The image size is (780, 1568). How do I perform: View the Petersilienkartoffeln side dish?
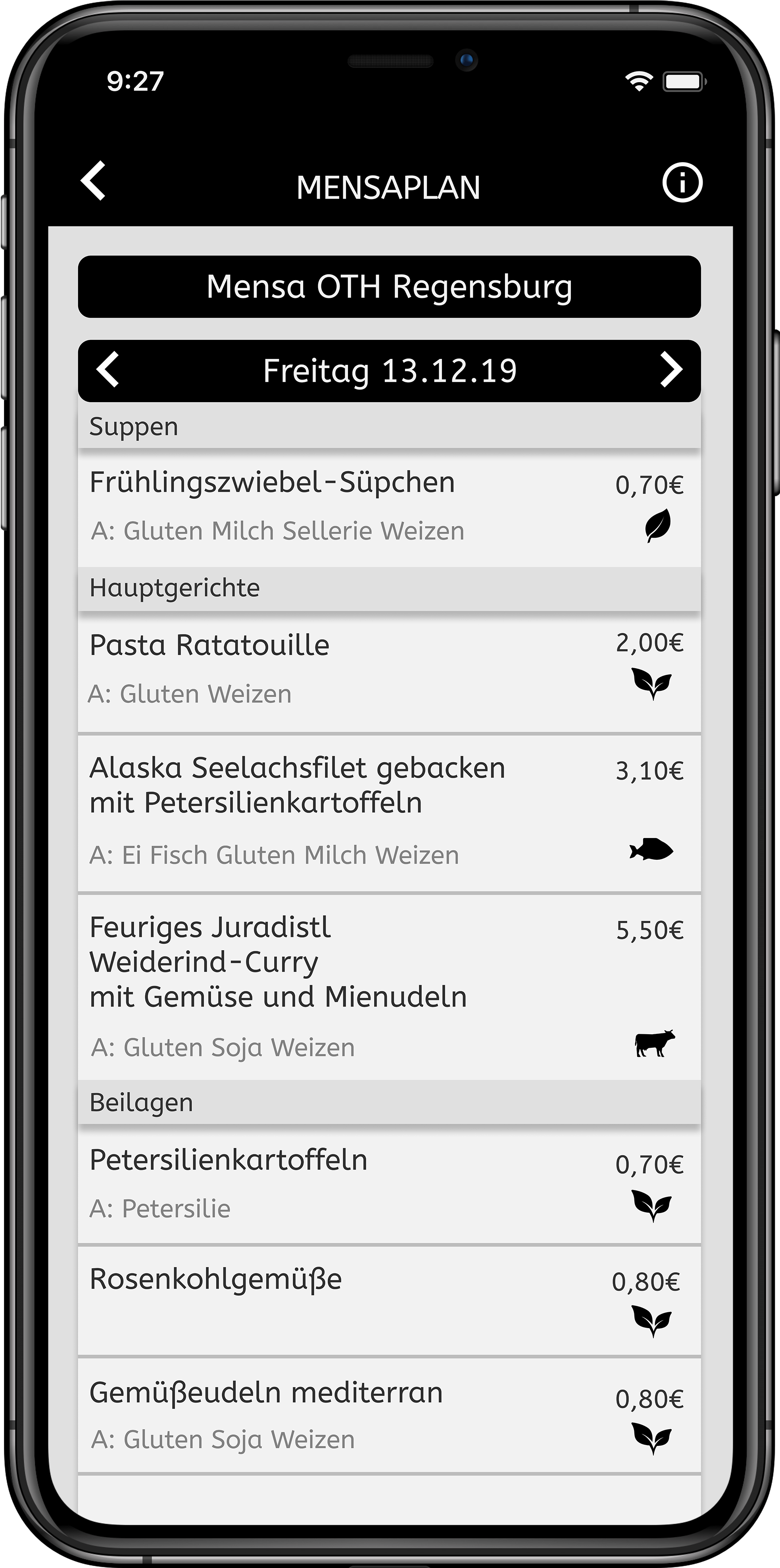[389, 1183]
